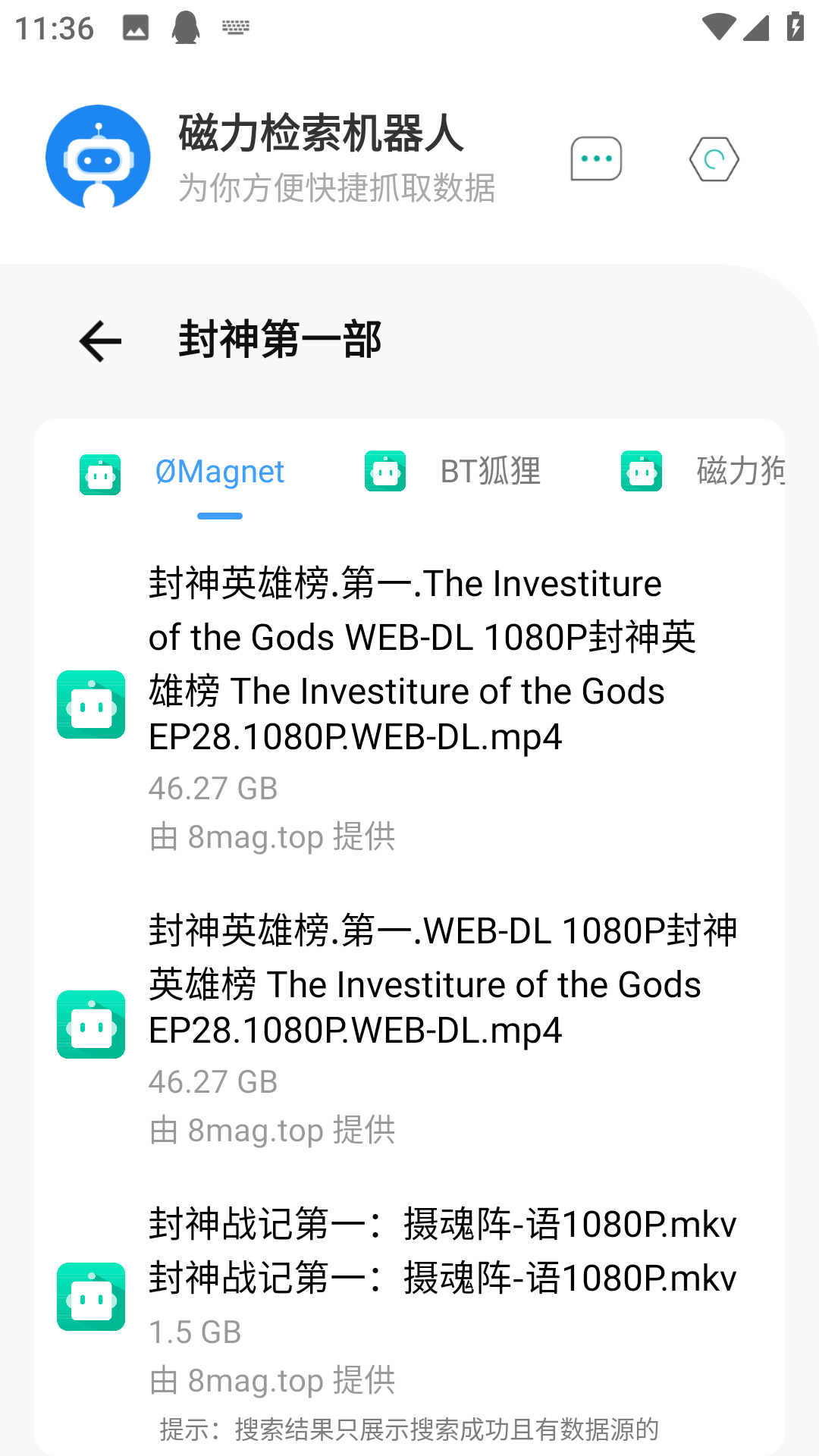Select the ØMagnet source tab

pos(218,472)
